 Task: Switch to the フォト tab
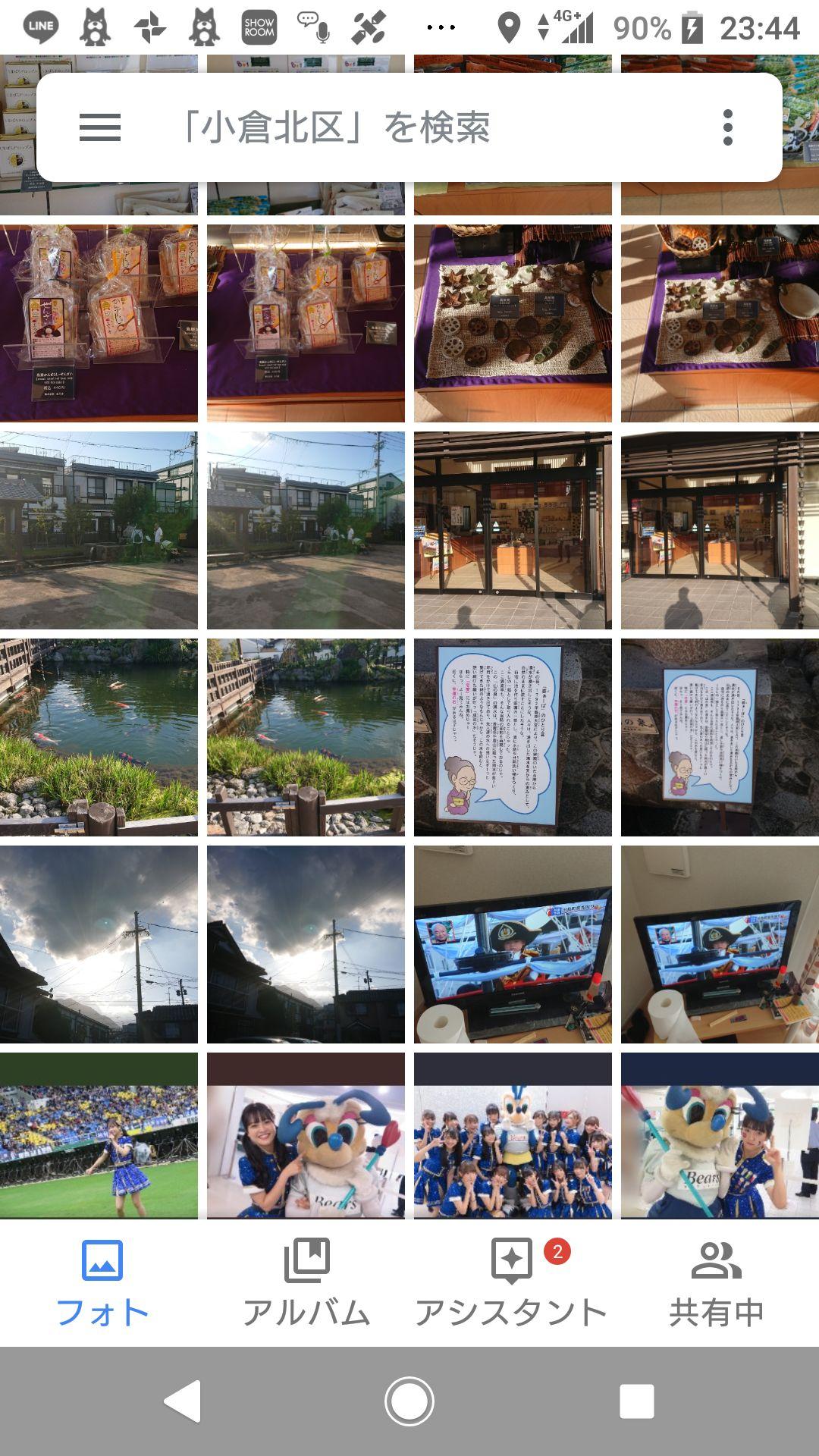pos(102,1283)
